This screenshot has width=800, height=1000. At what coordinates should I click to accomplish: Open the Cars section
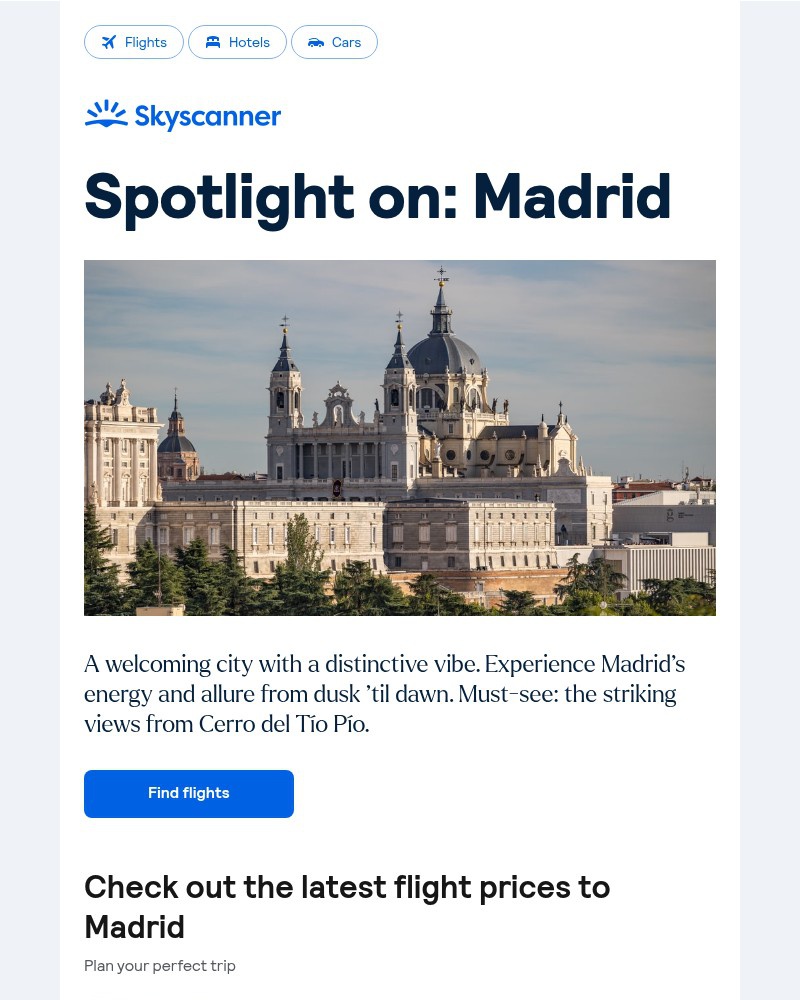334,42
